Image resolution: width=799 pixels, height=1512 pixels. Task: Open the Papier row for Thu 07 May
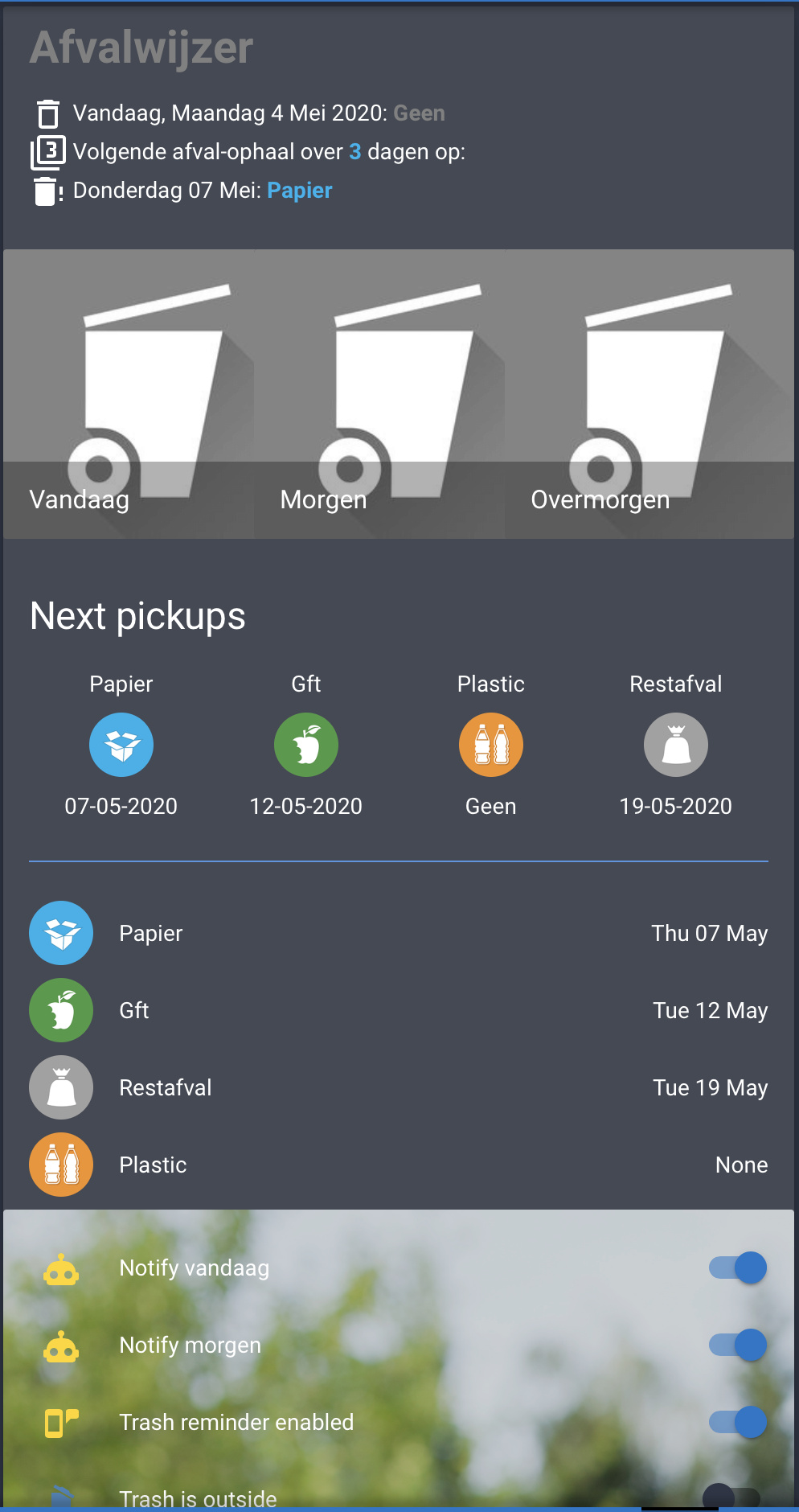pyautogui.click(x=399, y=933)
